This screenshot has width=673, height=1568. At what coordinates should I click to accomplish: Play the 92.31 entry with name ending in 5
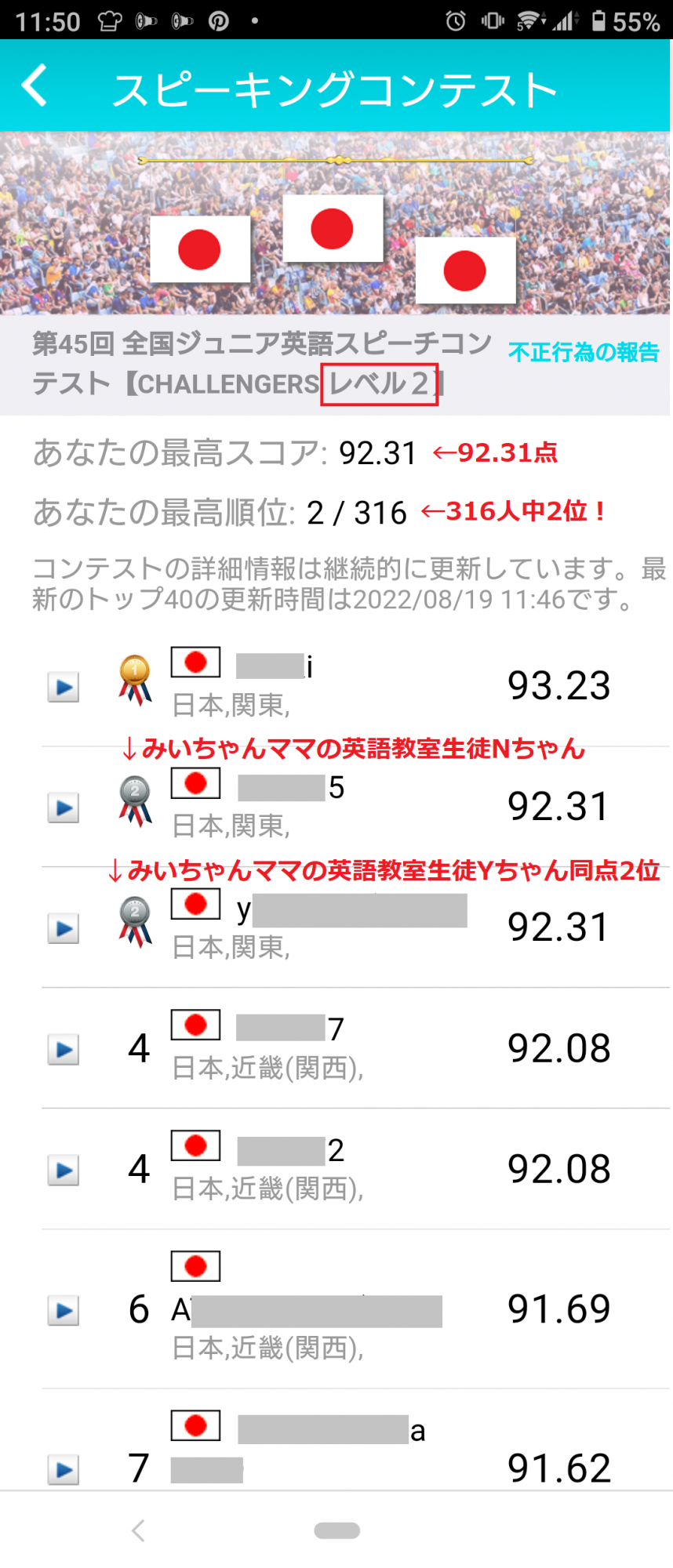(x=64, y=808)
